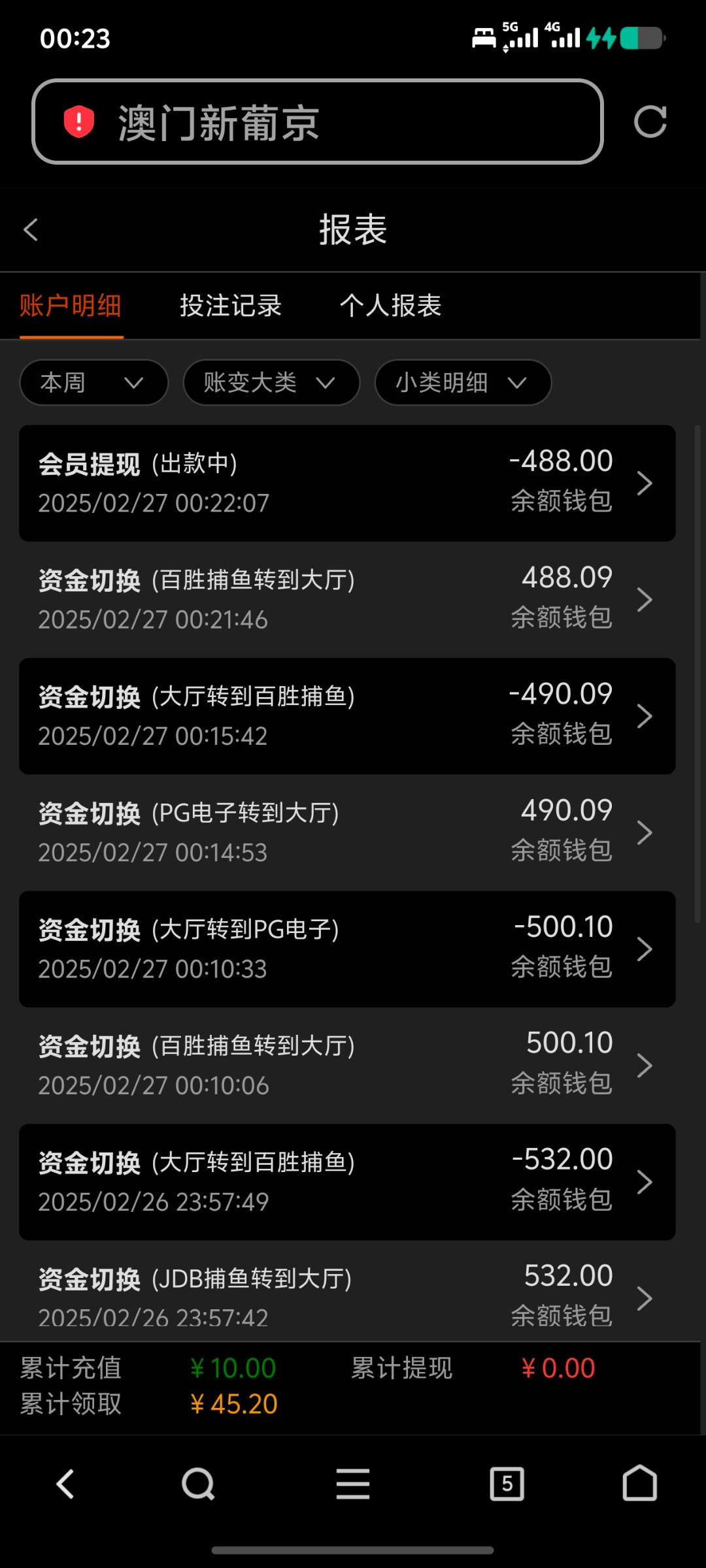This screenshot has width=706, height=1568.
Task: Open the -490.09 大厅转到百胜捕鱼 record
Action: [347, 716]
